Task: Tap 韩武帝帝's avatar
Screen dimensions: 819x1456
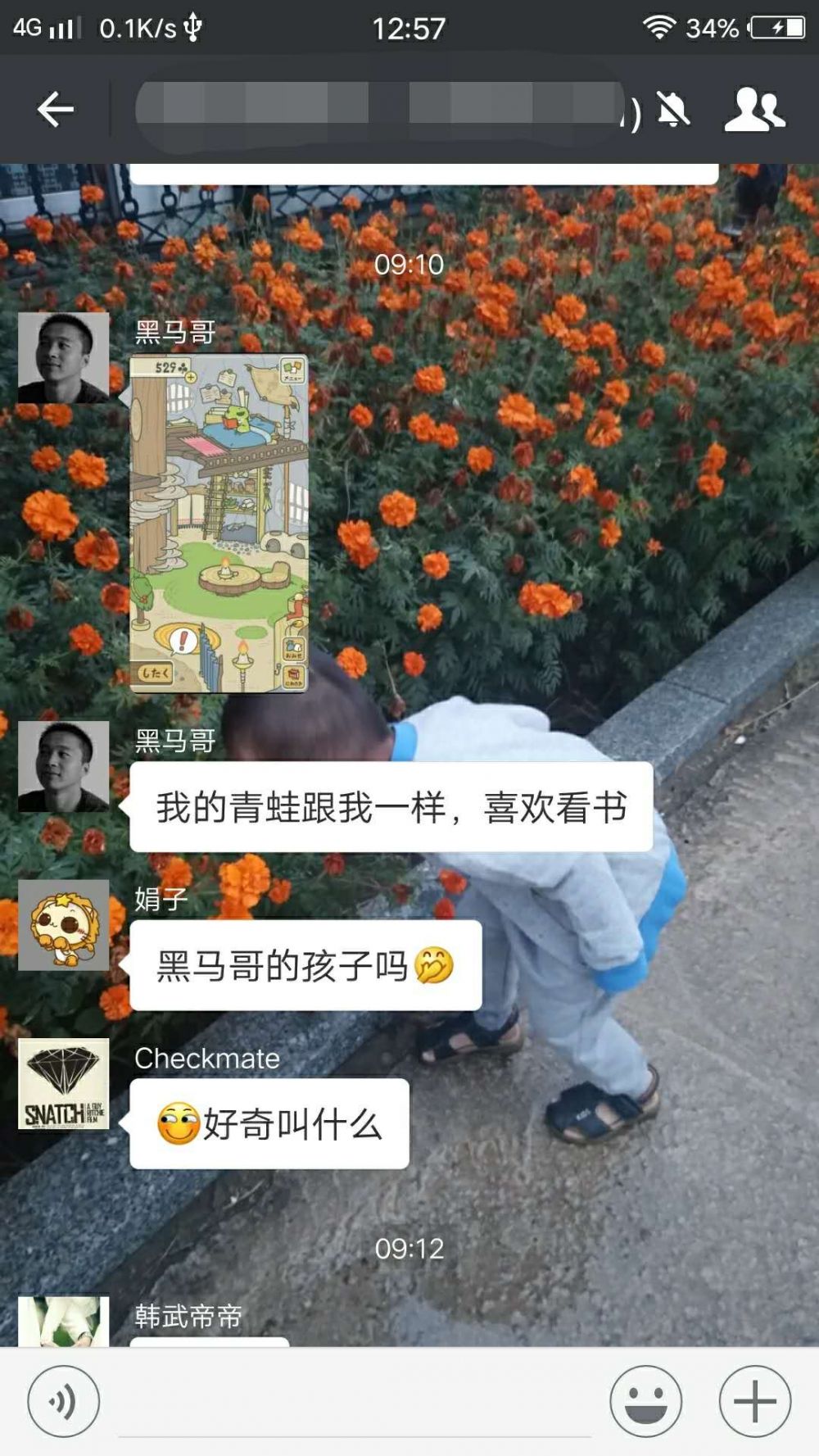Action: [64, 1321]
